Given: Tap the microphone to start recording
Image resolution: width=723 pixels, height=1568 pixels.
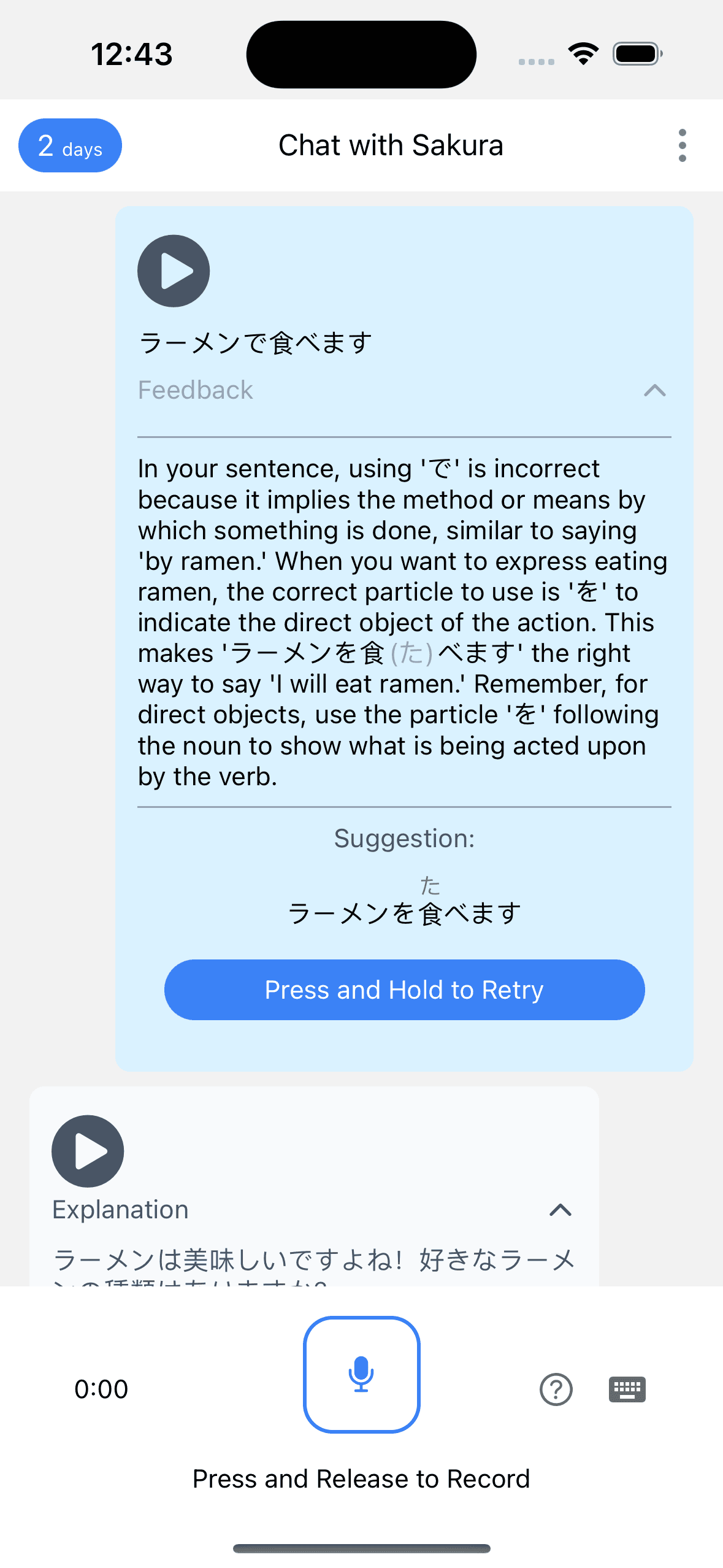Looking at the screenshot, I should coord(361,1374).
